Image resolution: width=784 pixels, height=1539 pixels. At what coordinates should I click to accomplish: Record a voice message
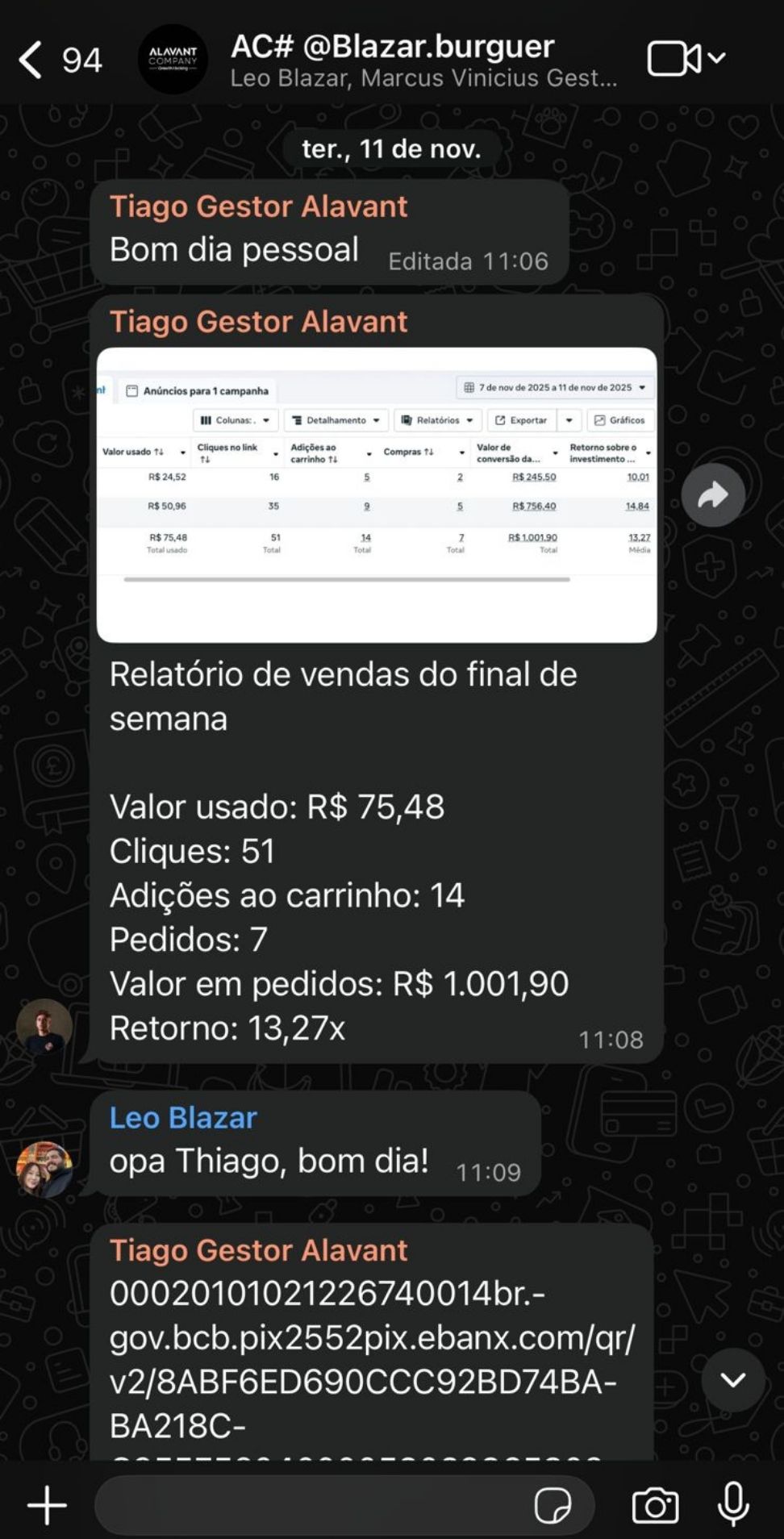(x=732, y=1505)
